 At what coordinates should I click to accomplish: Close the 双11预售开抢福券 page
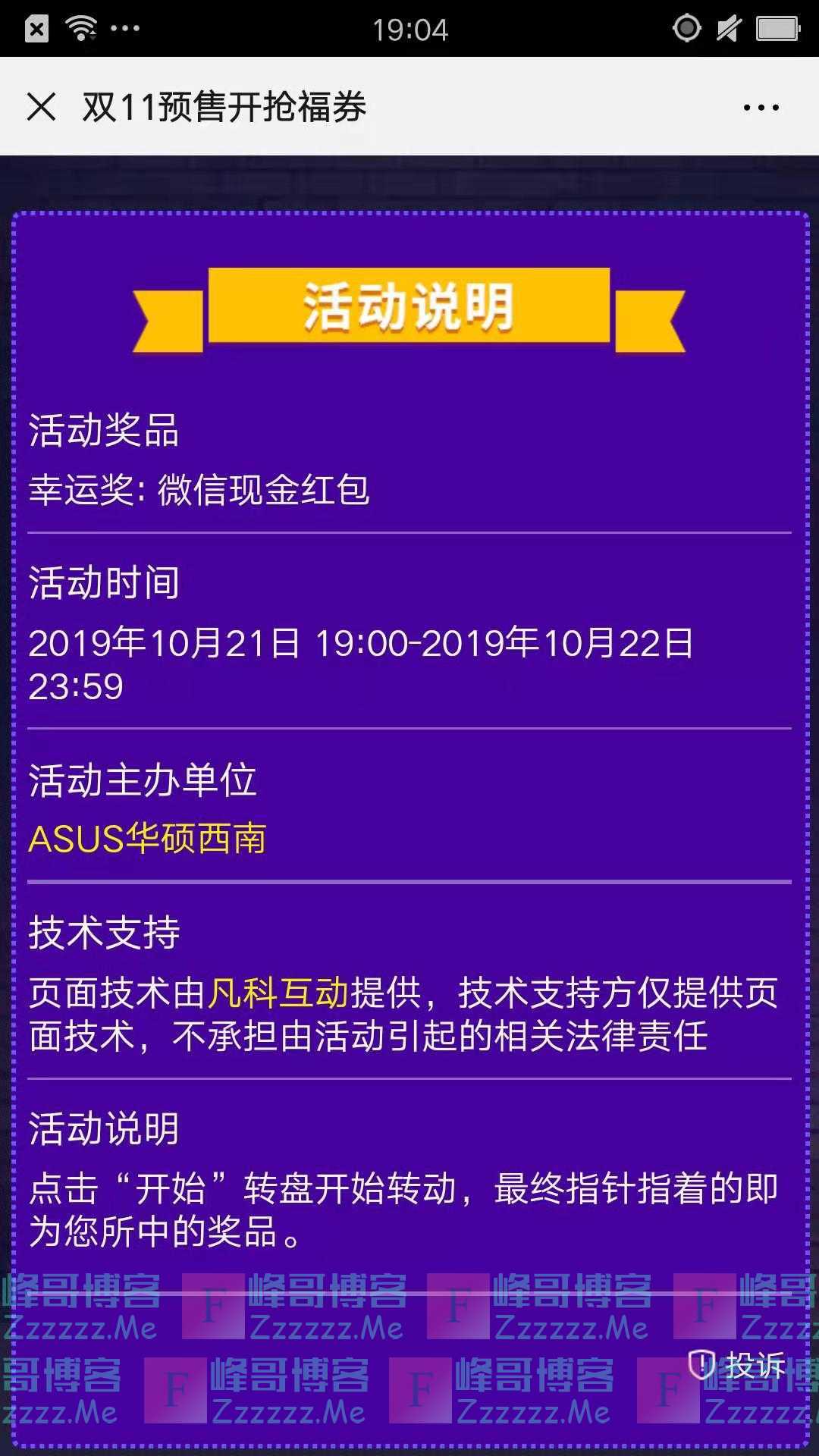click(x=42, y=107)
